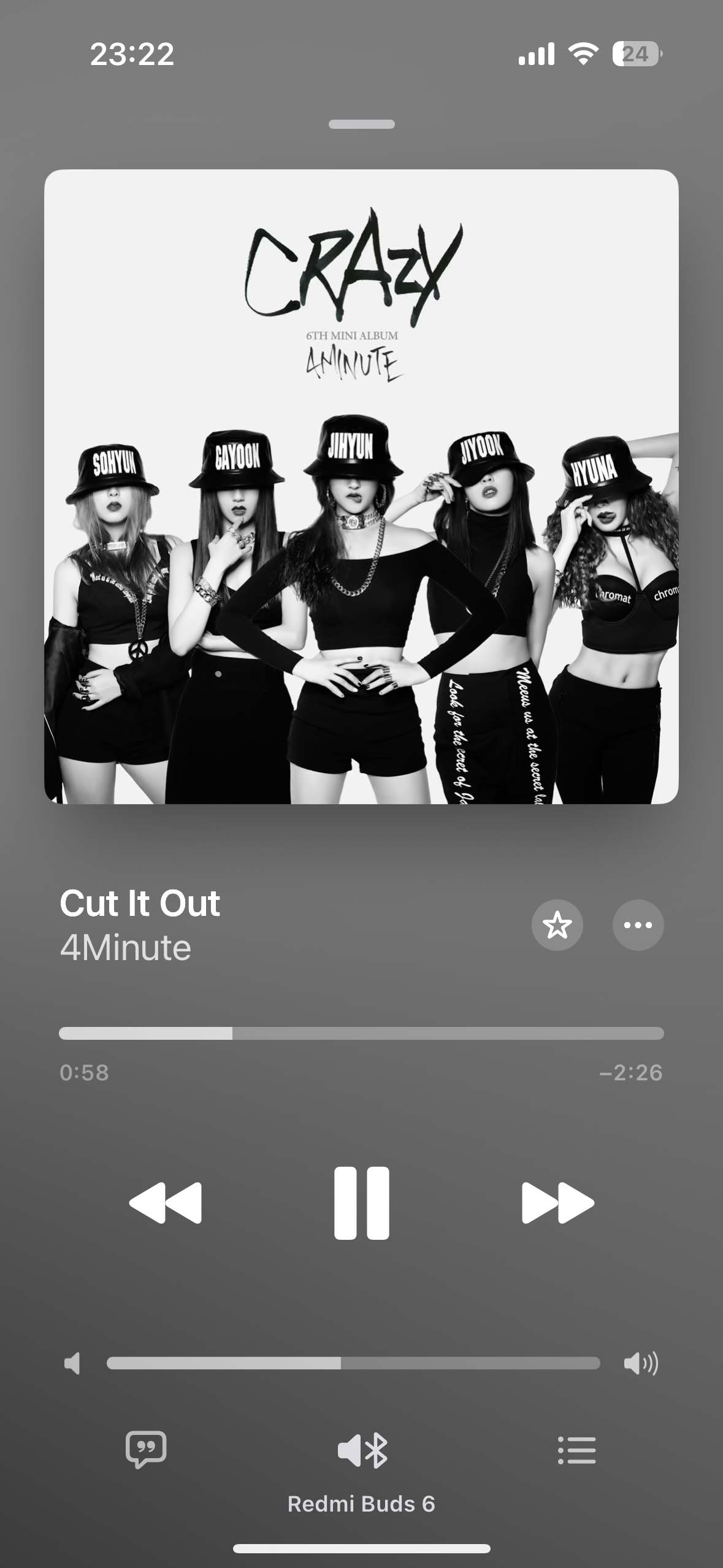Show the song lyrics
Viewport: 723px width, 1568px height.
pos(146,1450)
